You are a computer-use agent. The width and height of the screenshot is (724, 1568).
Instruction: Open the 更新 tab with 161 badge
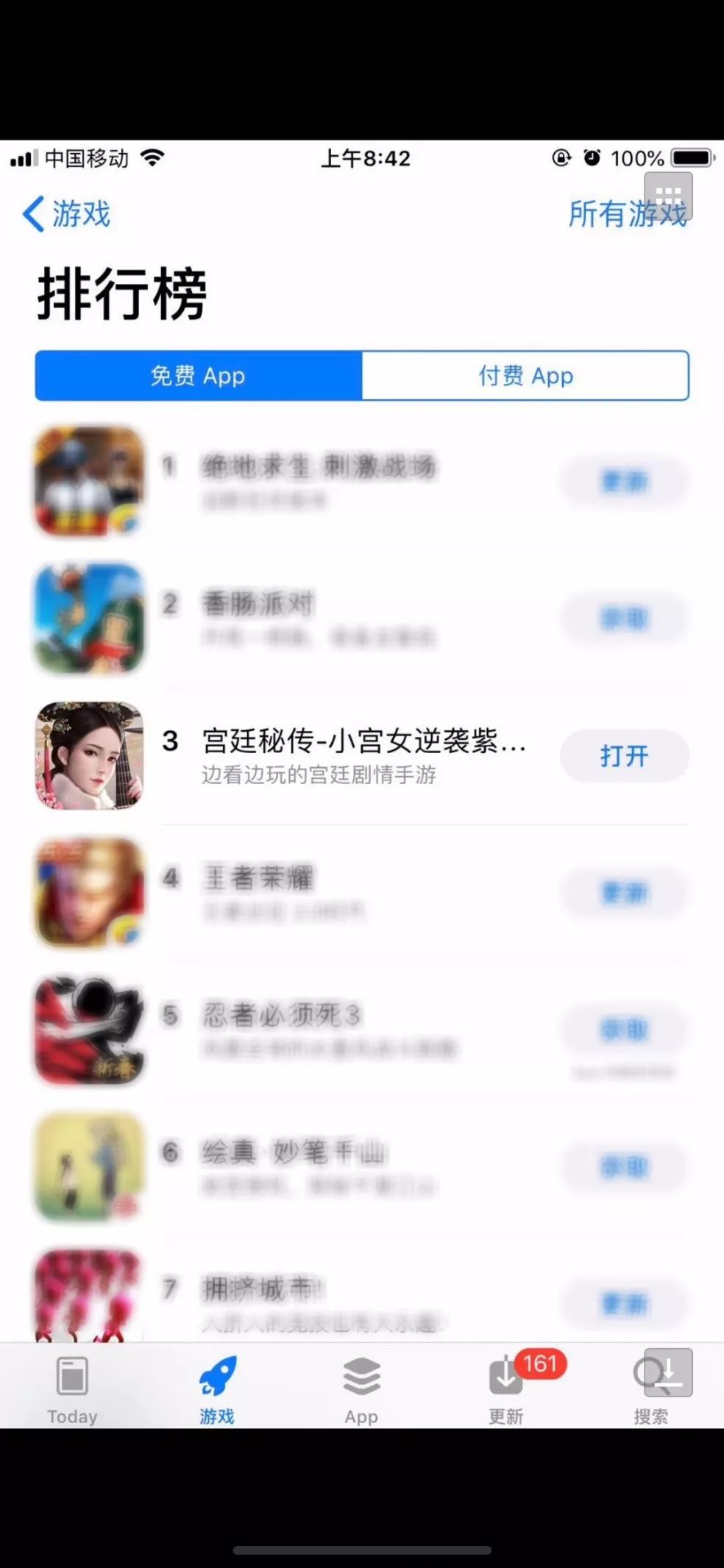click(507, 1390)
